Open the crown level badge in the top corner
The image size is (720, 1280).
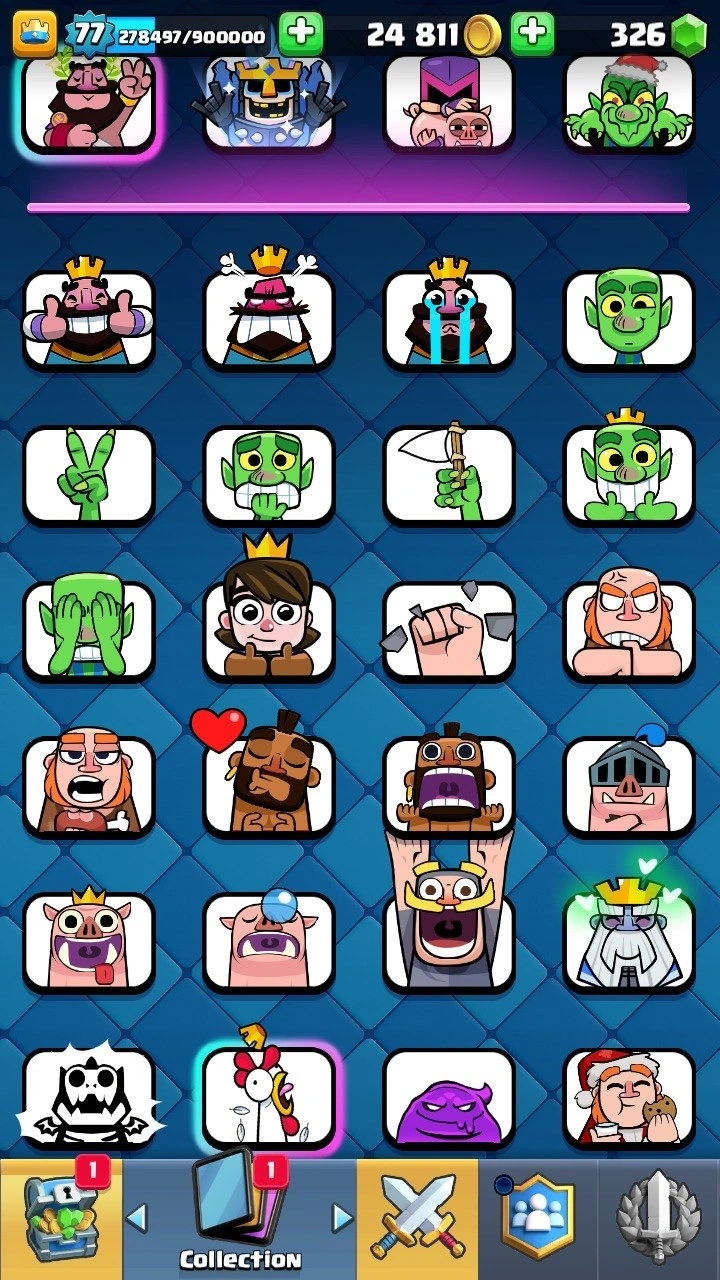34,34
